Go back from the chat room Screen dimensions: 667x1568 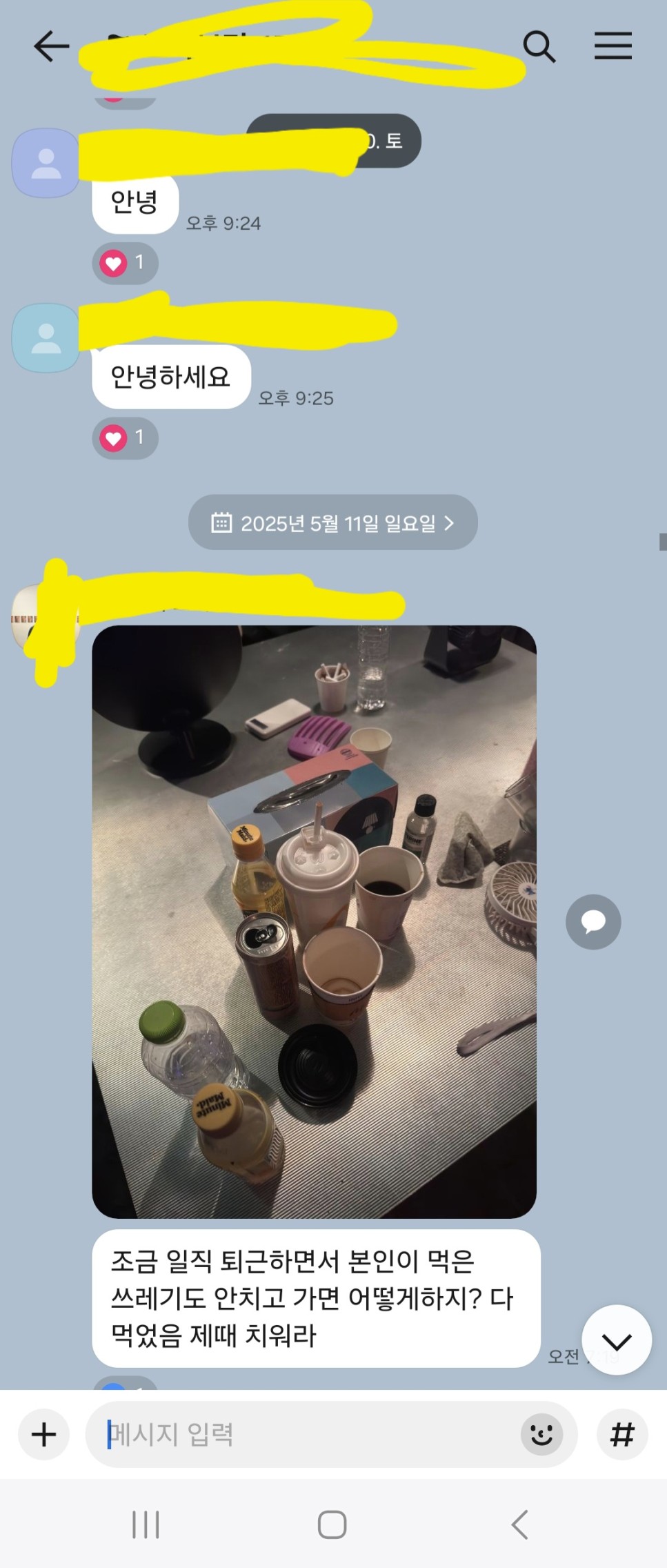pos(52,47)
